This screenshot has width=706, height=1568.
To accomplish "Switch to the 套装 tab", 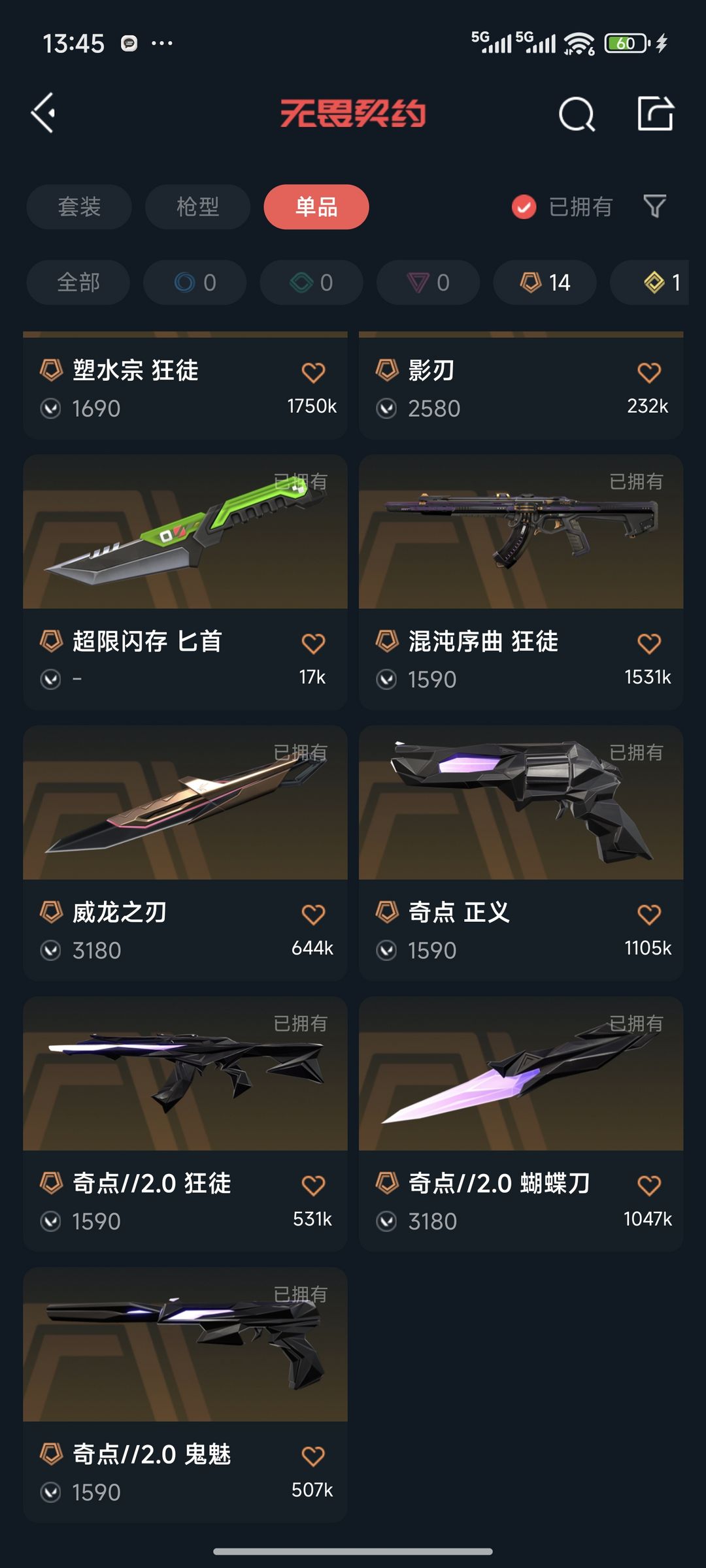I will 79,206.
